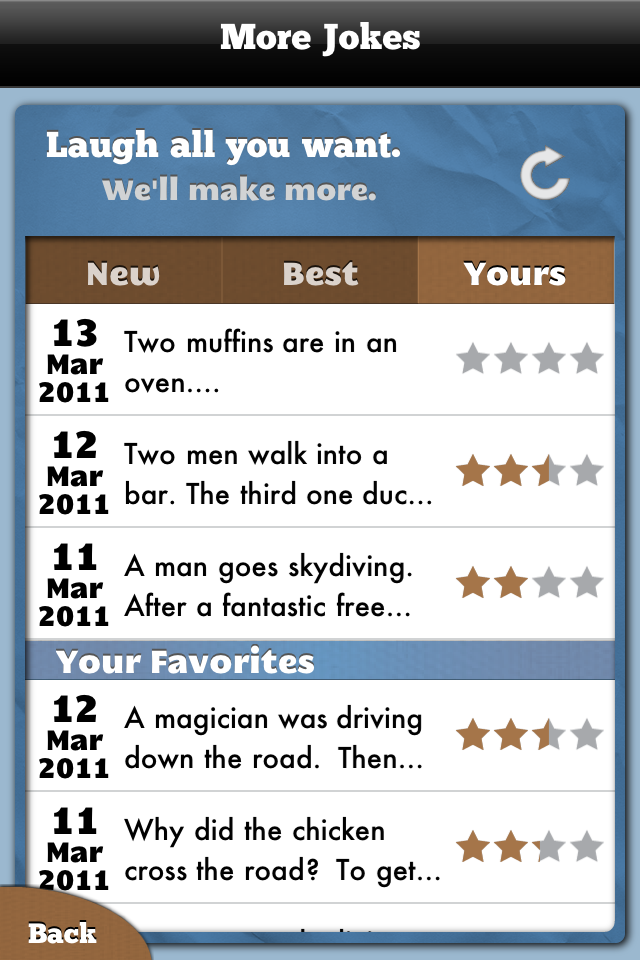The height and width of the screenshot is (960, 640).
Task: Switch to the Best tab
Action: [x=320, y=273]
